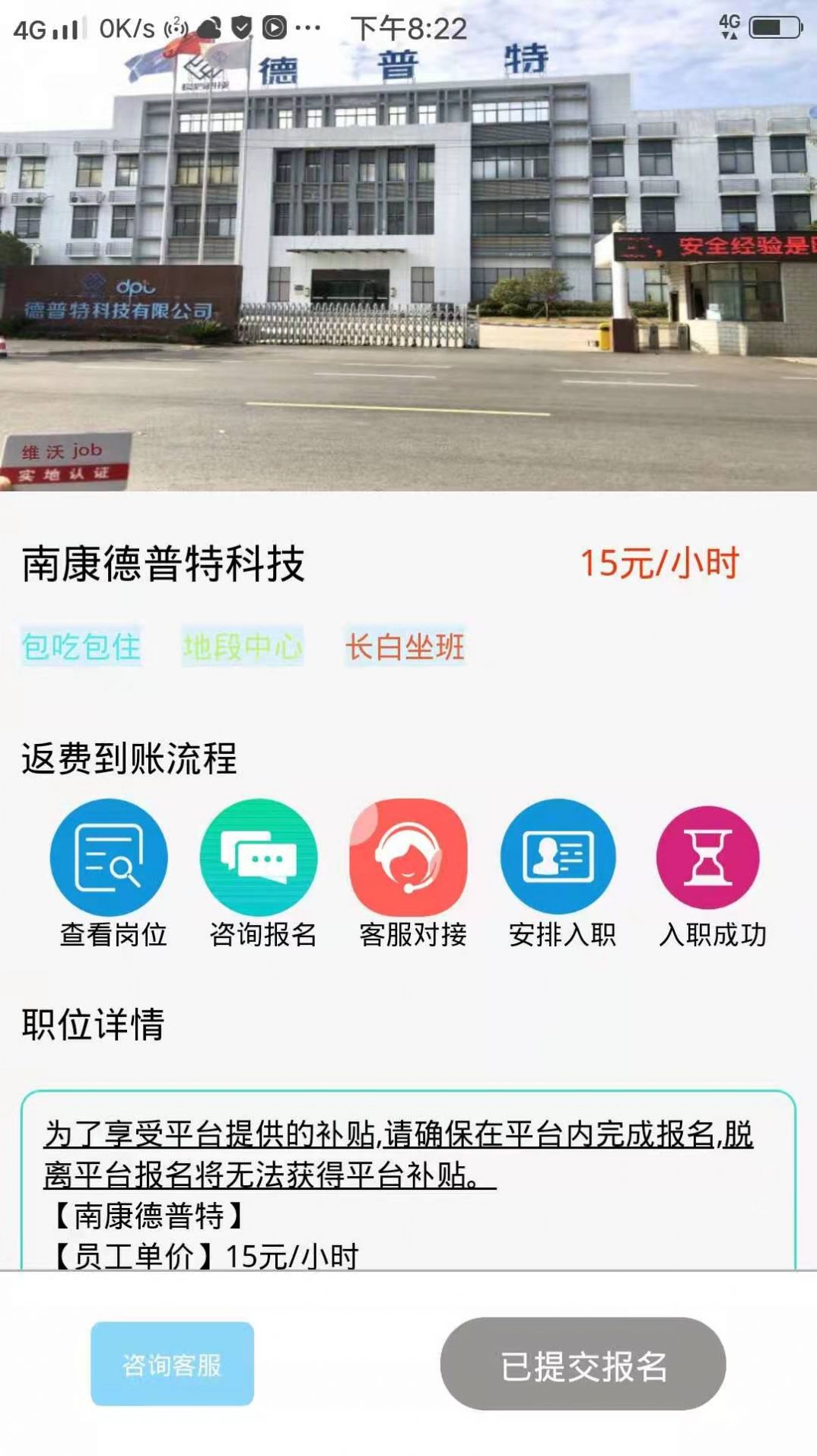Image resolution: width=817 pixels, height=1456 pixels.
Task: Click the 维沃job 实地认证 badge
Action: (x=65, y=458)
